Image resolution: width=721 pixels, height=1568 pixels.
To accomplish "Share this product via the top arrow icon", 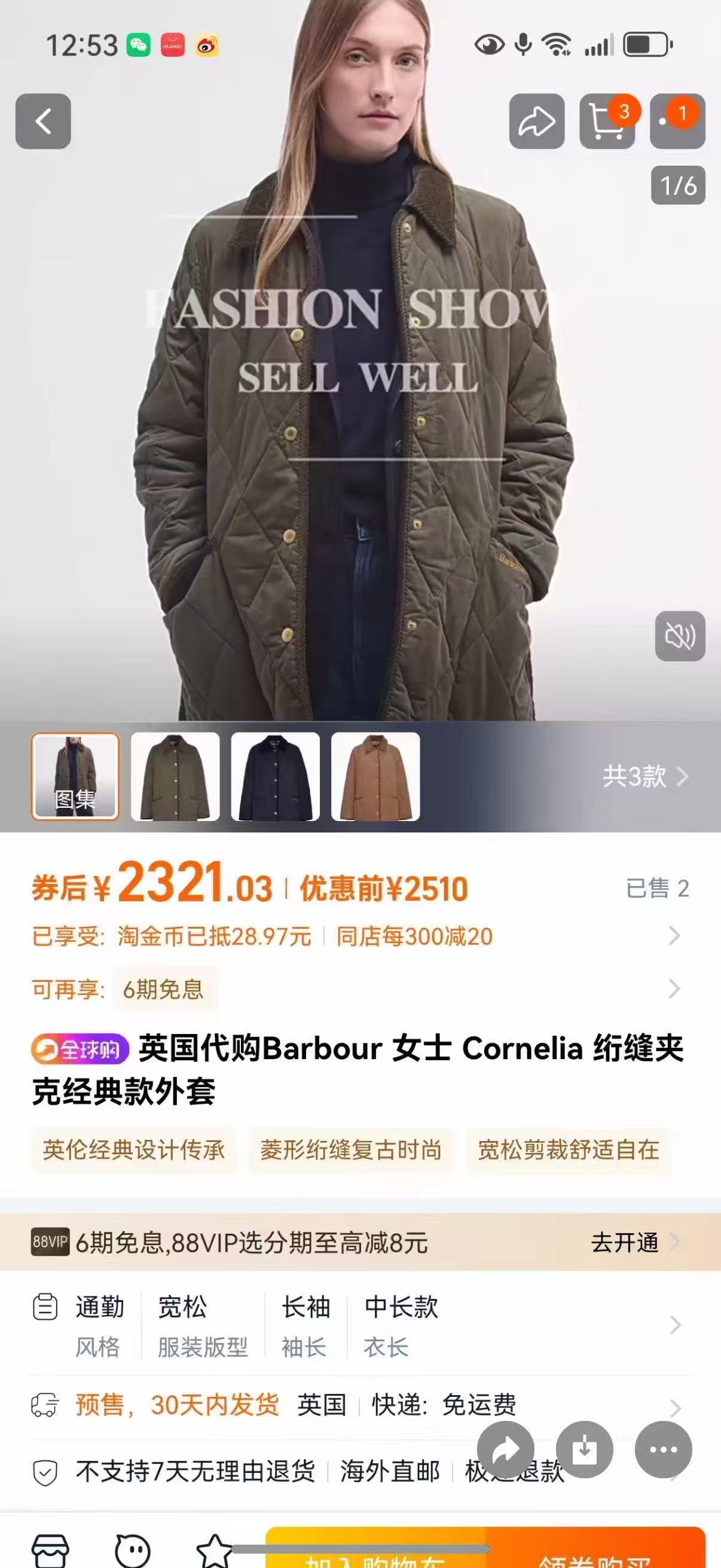I will point(537,121).
